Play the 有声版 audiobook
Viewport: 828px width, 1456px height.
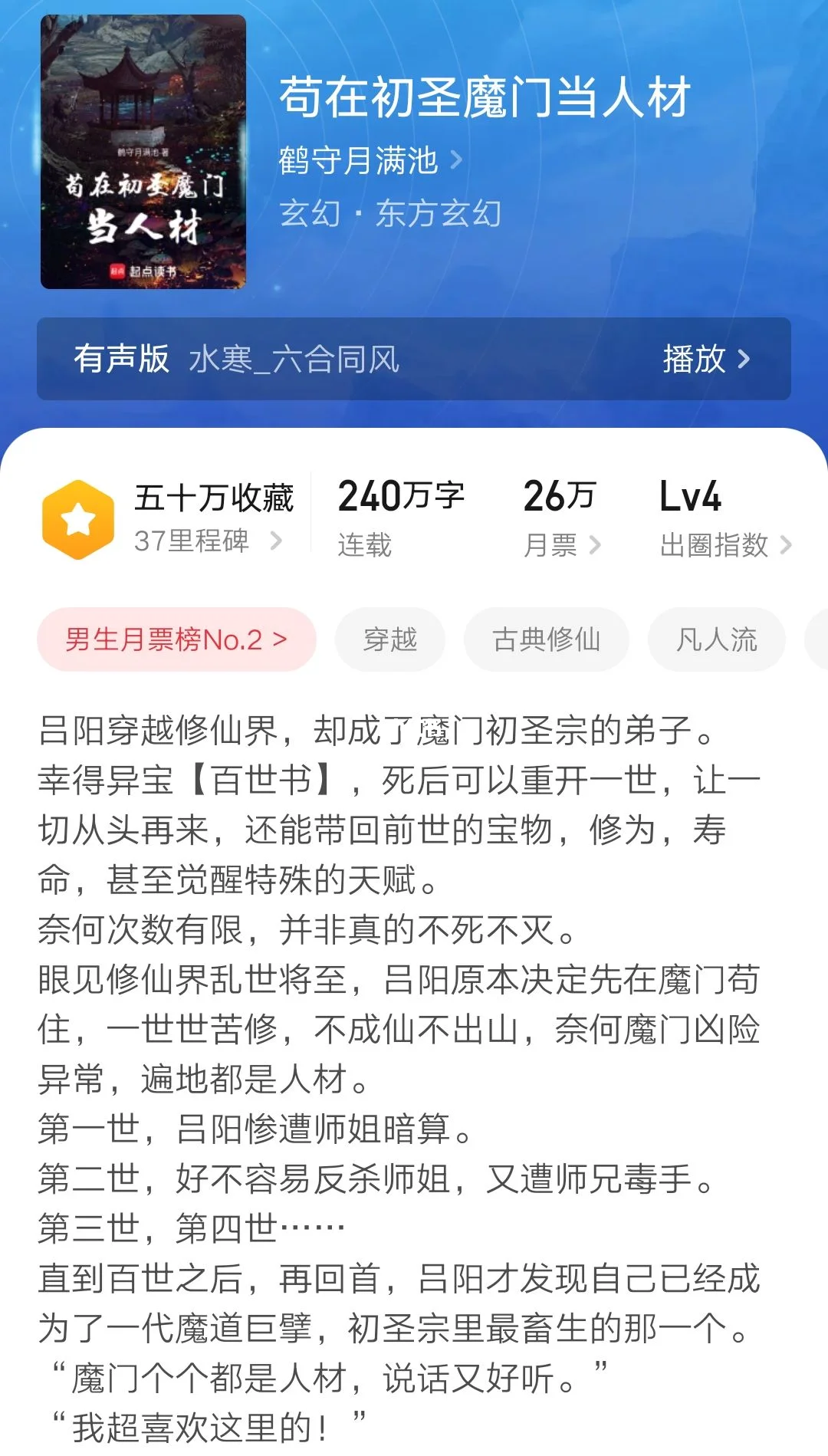[x=705, y=359]
